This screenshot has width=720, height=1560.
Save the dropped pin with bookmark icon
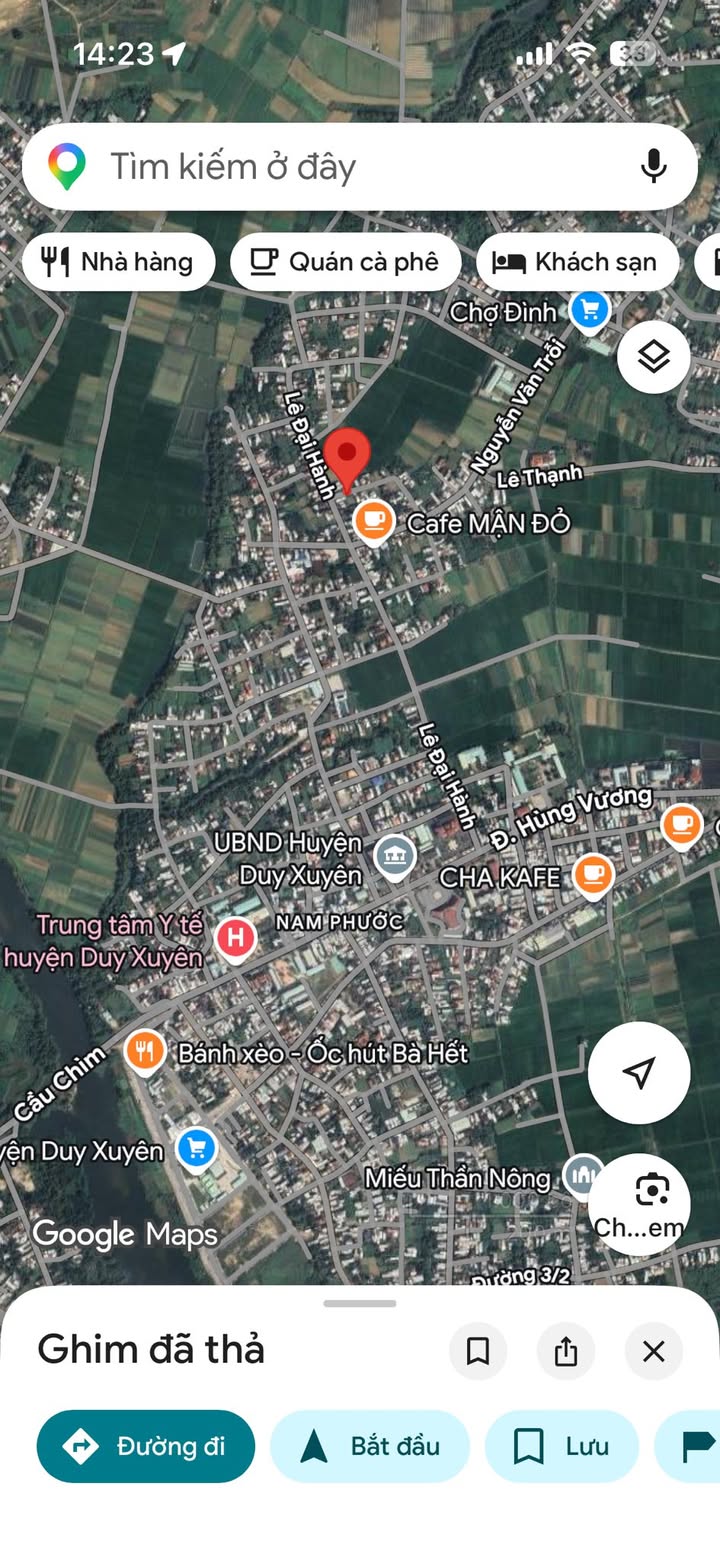478,1352
